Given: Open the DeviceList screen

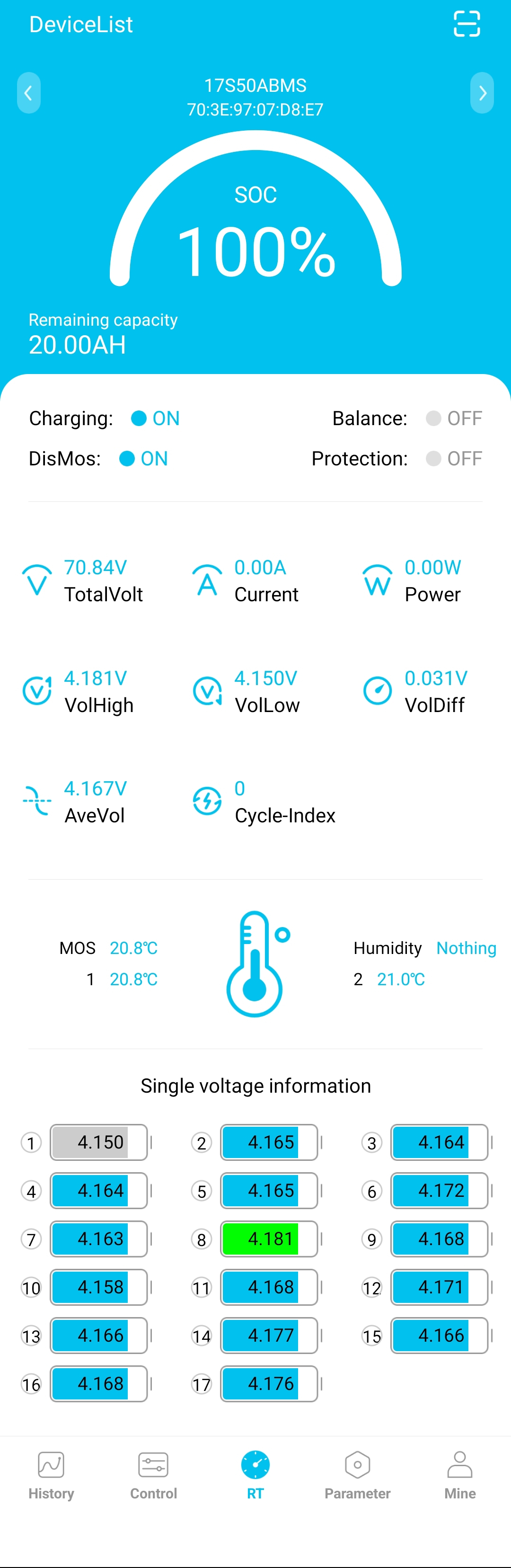Looking at the screenshot, I should click(x=81, y=25).
